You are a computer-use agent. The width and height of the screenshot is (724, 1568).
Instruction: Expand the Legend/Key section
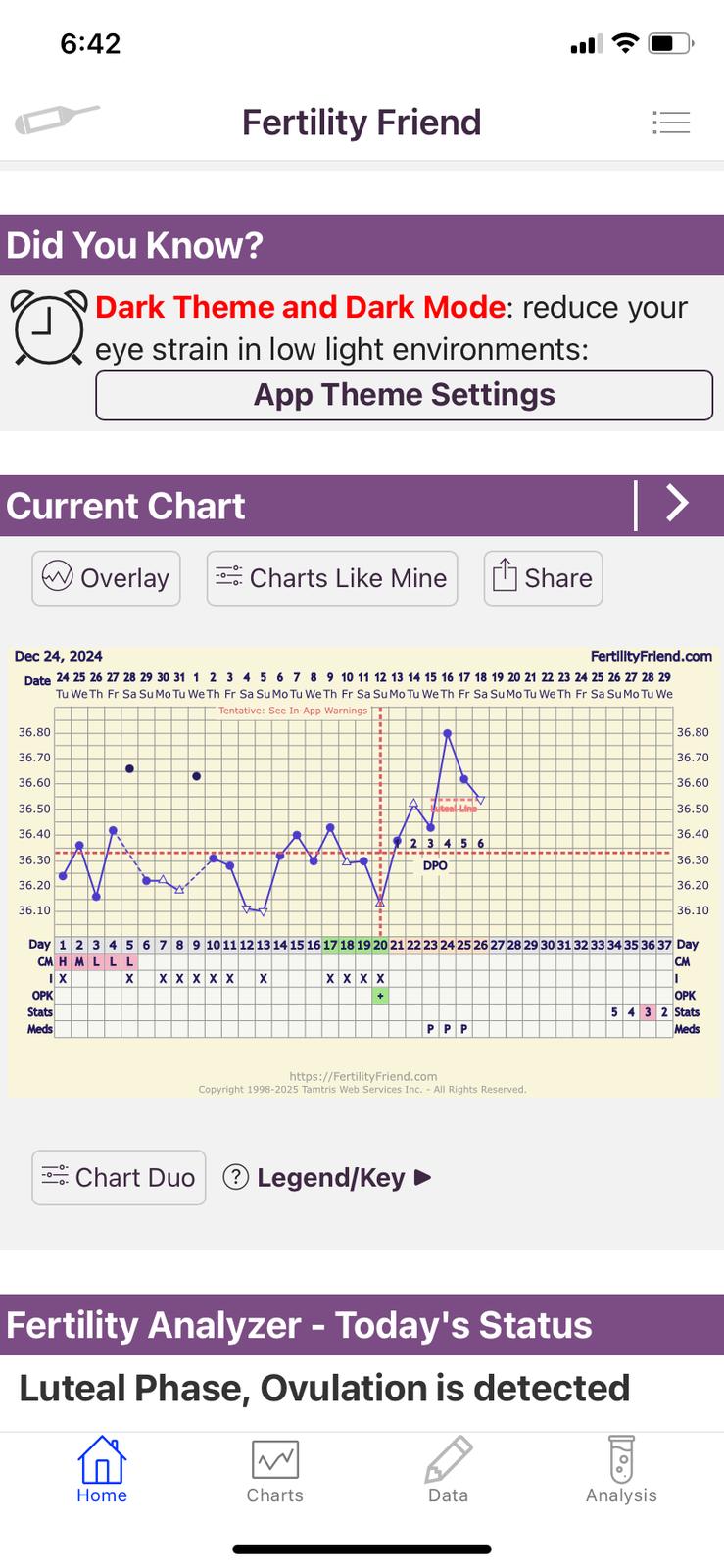pos(328,1177)
